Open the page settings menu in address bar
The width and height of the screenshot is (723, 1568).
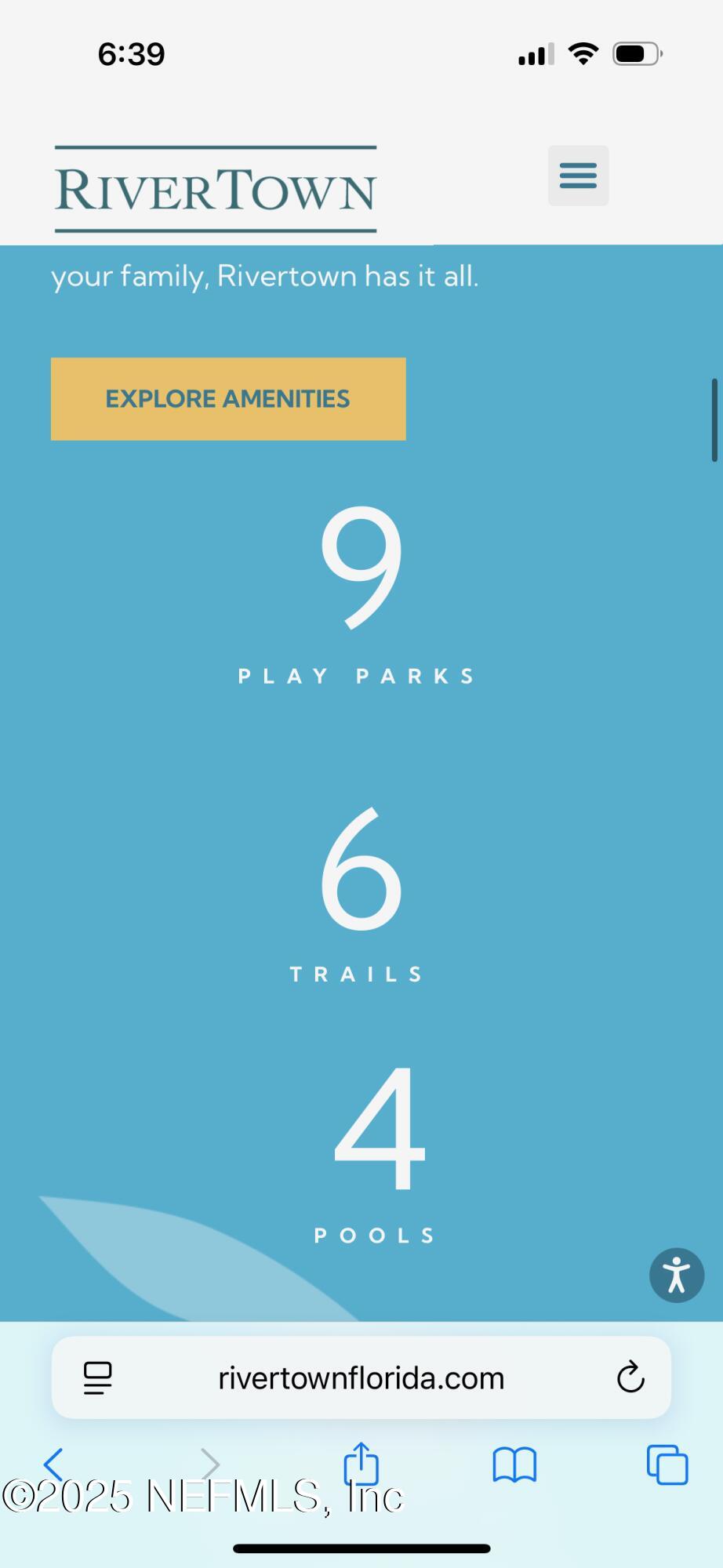click(98, 1378)
